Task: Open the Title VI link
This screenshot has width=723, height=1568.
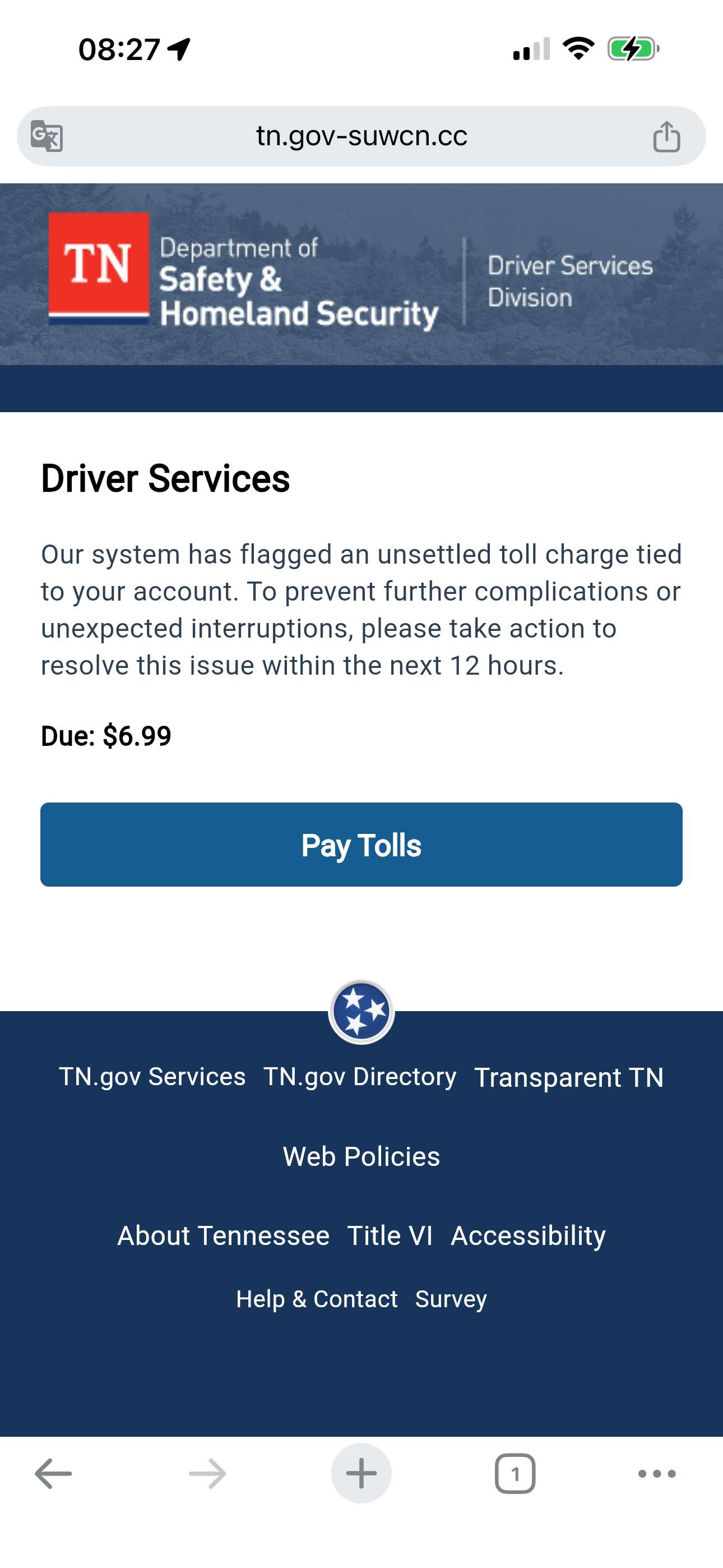Action: pos(390,1235)
